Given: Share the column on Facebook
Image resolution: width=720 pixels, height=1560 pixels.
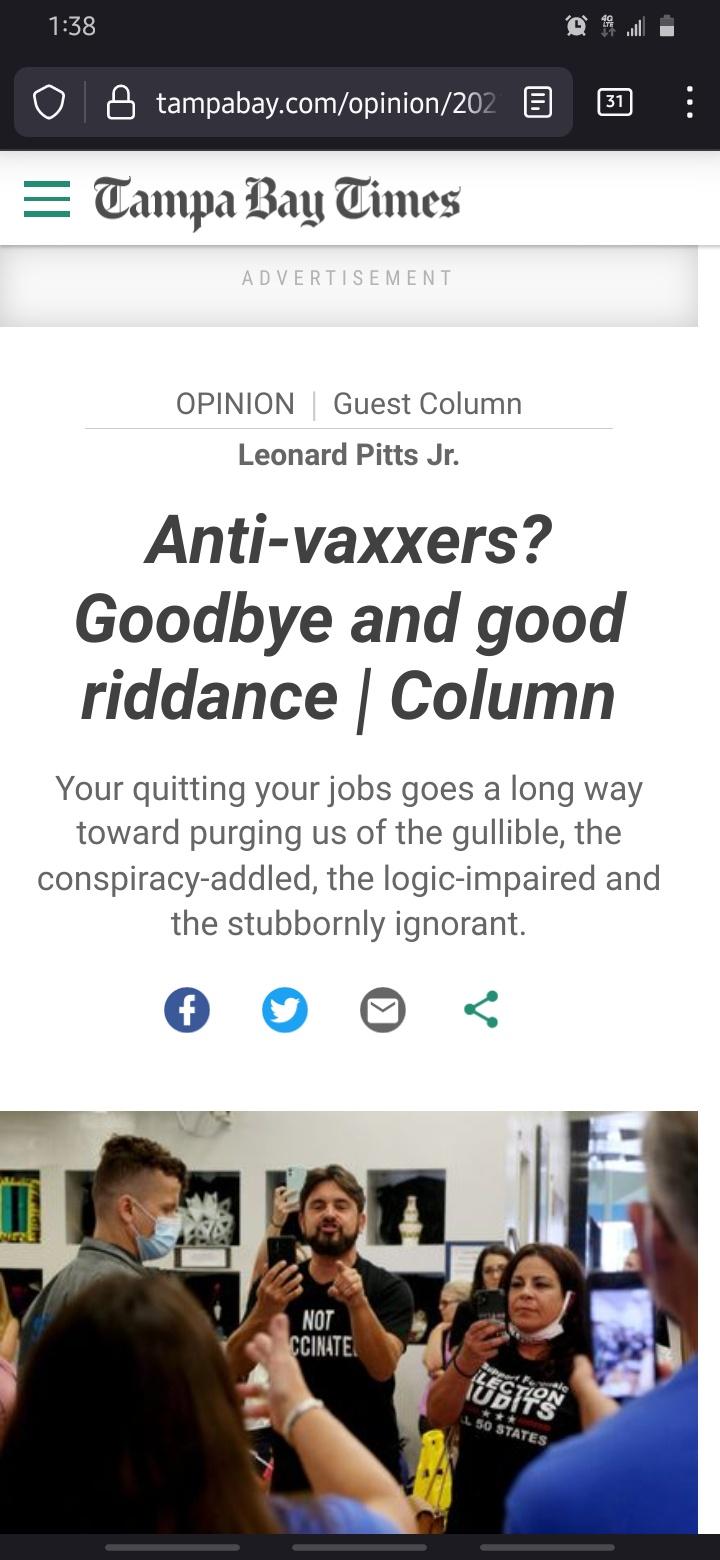Looking at the screenshot, I should tap(187, 1010).
